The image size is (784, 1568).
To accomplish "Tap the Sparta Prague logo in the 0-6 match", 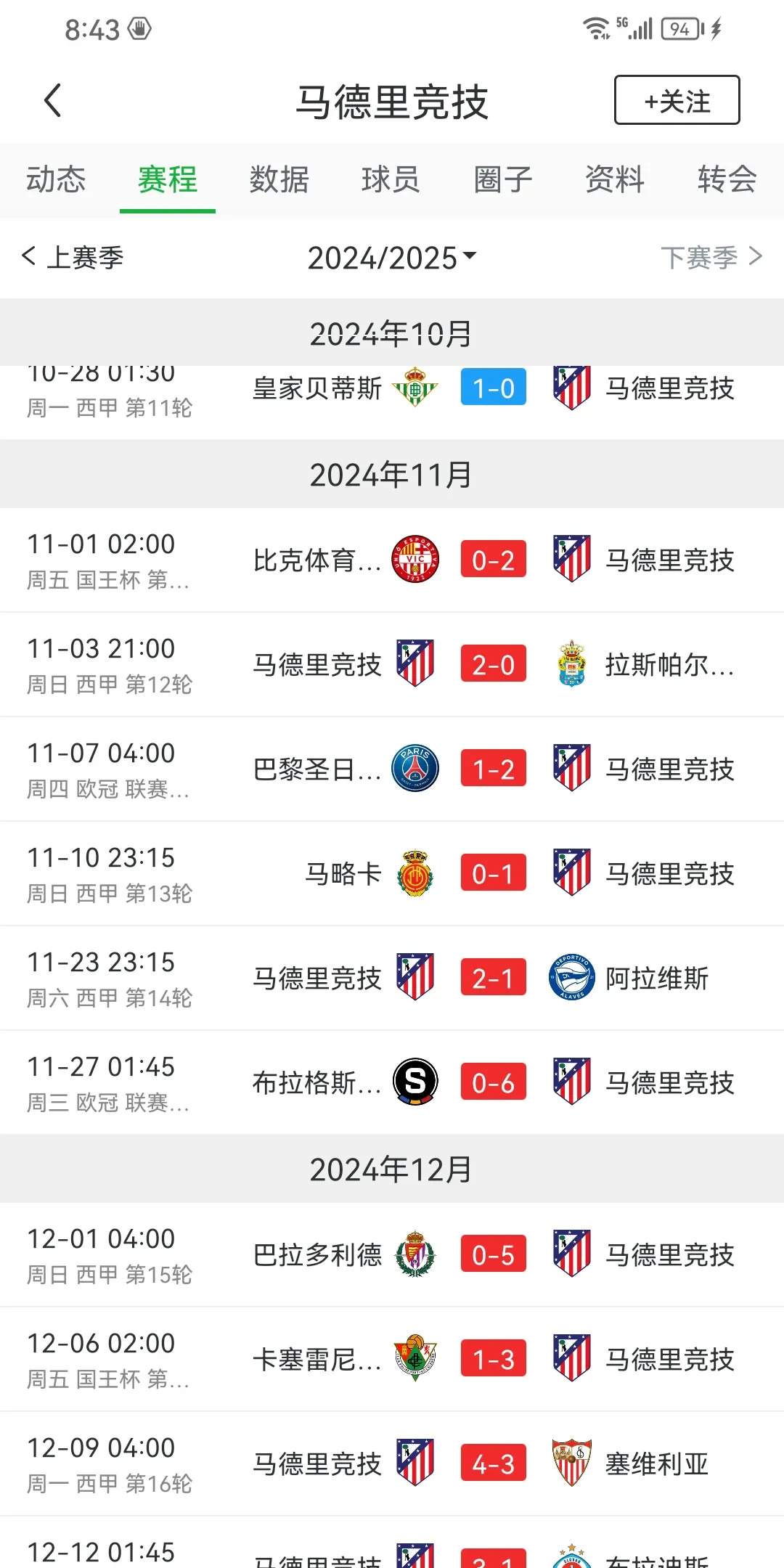I will [416, 1082].
